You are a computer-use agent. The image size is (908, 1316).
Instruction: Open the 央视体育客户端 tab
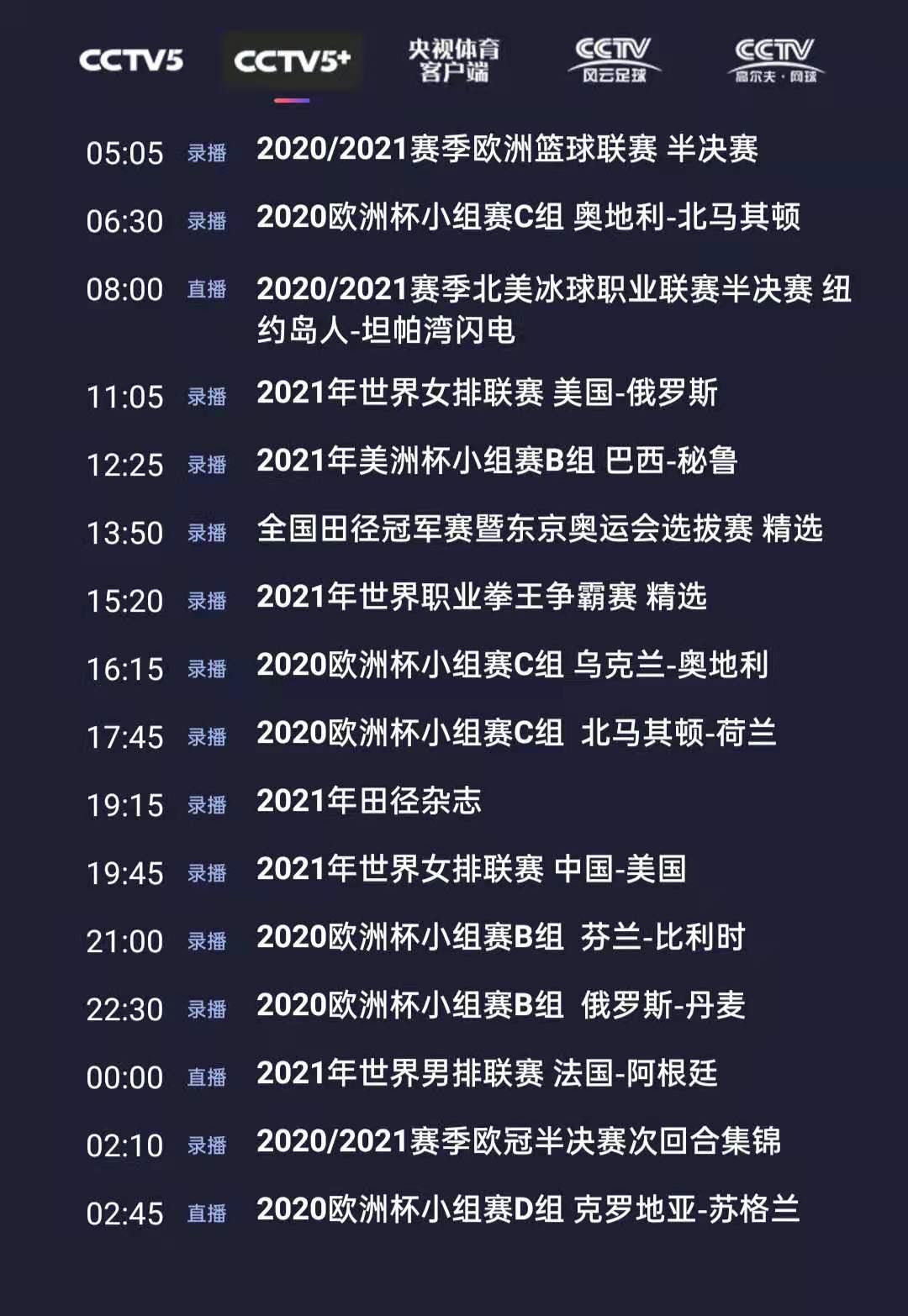pos(454,61)
